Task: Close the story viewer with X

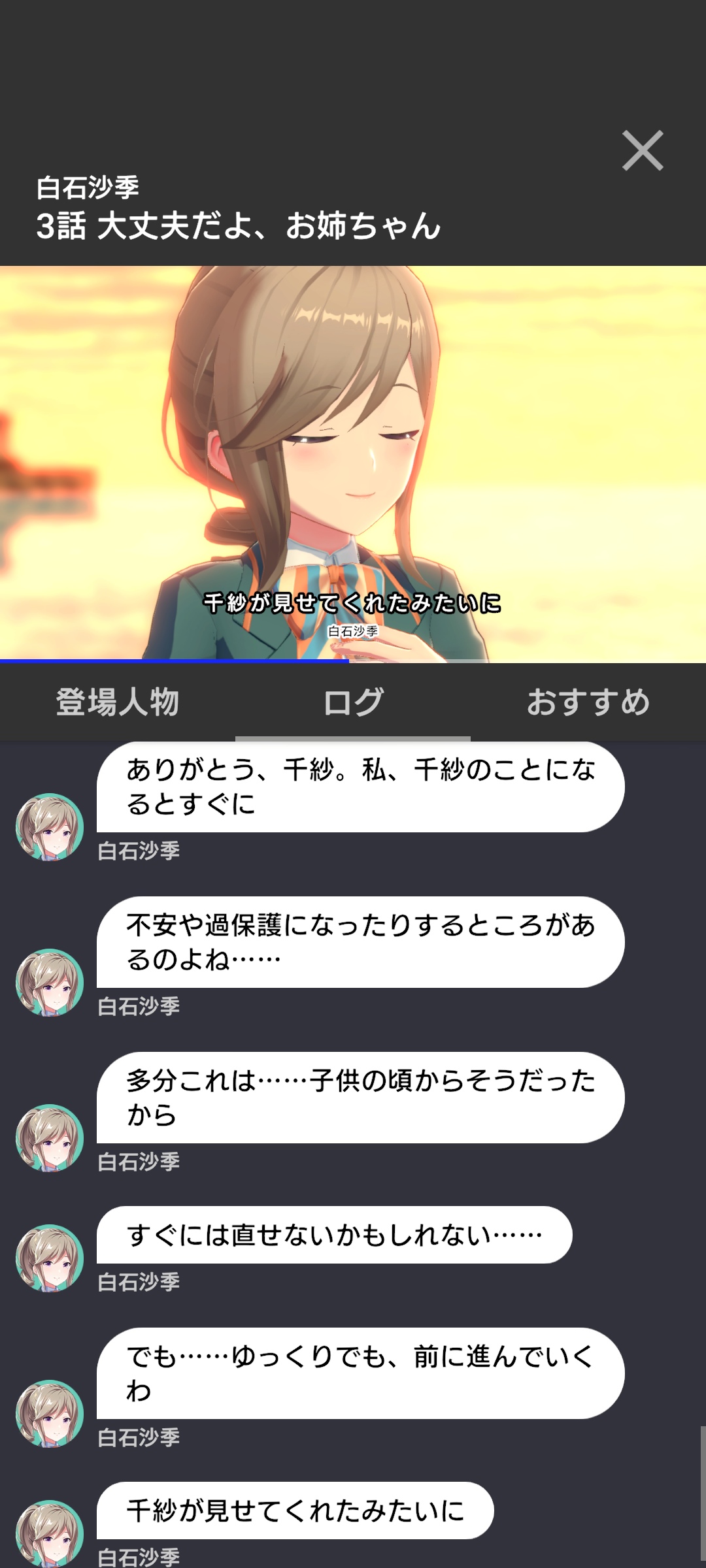Action: [643, 151]
